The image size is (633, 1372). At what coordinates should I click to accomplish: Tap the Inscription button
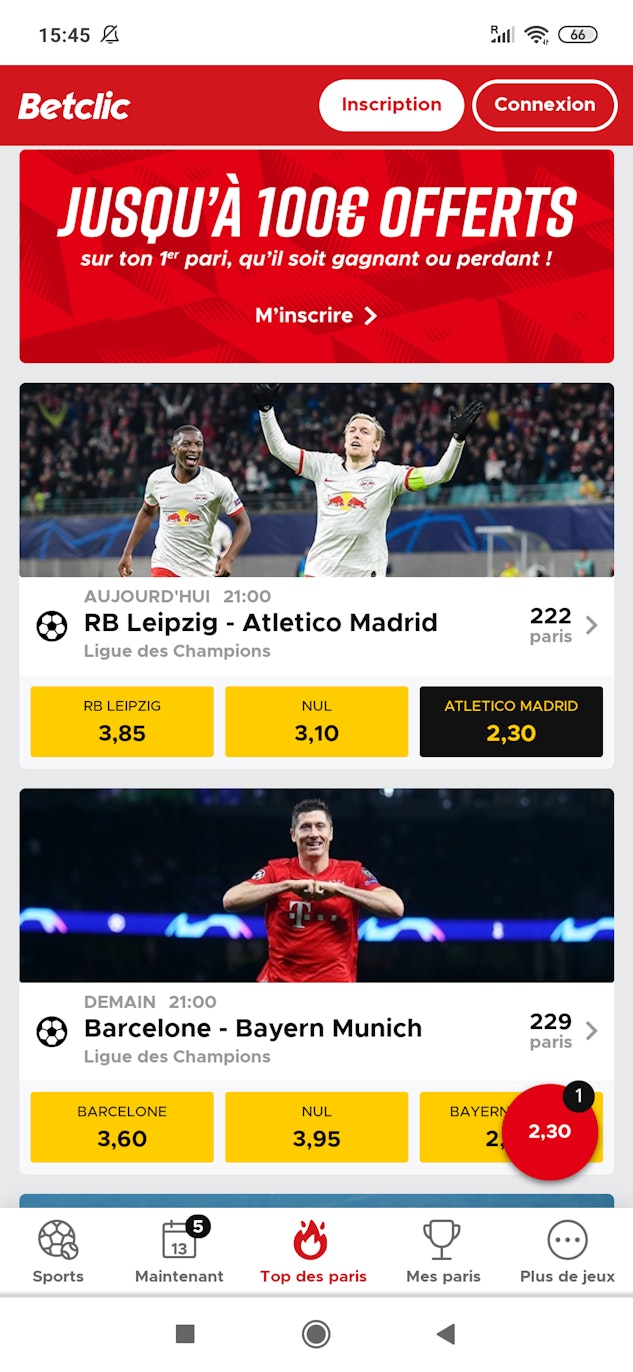391,105
